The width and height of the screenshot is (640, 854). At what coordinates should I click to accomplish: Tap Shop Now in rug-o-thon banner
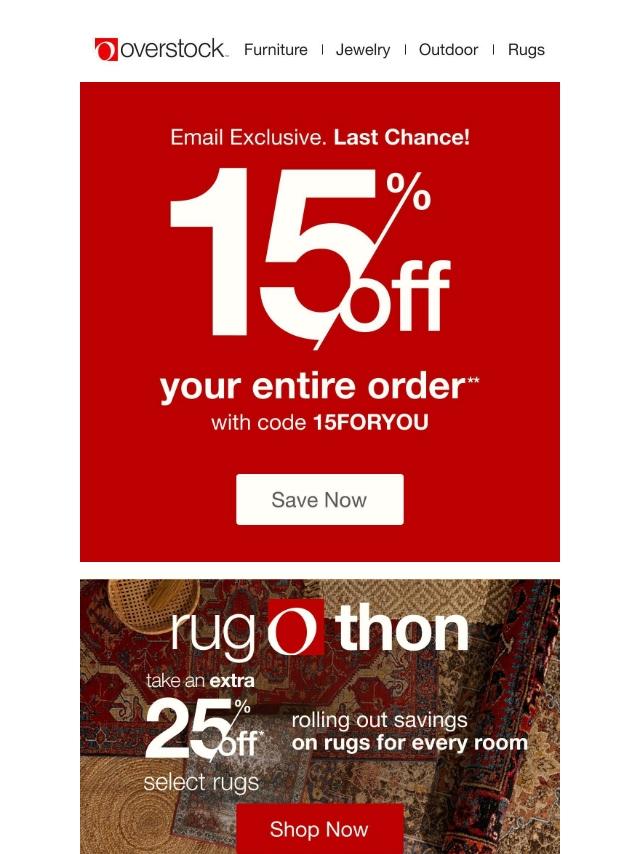pos(320,829)
